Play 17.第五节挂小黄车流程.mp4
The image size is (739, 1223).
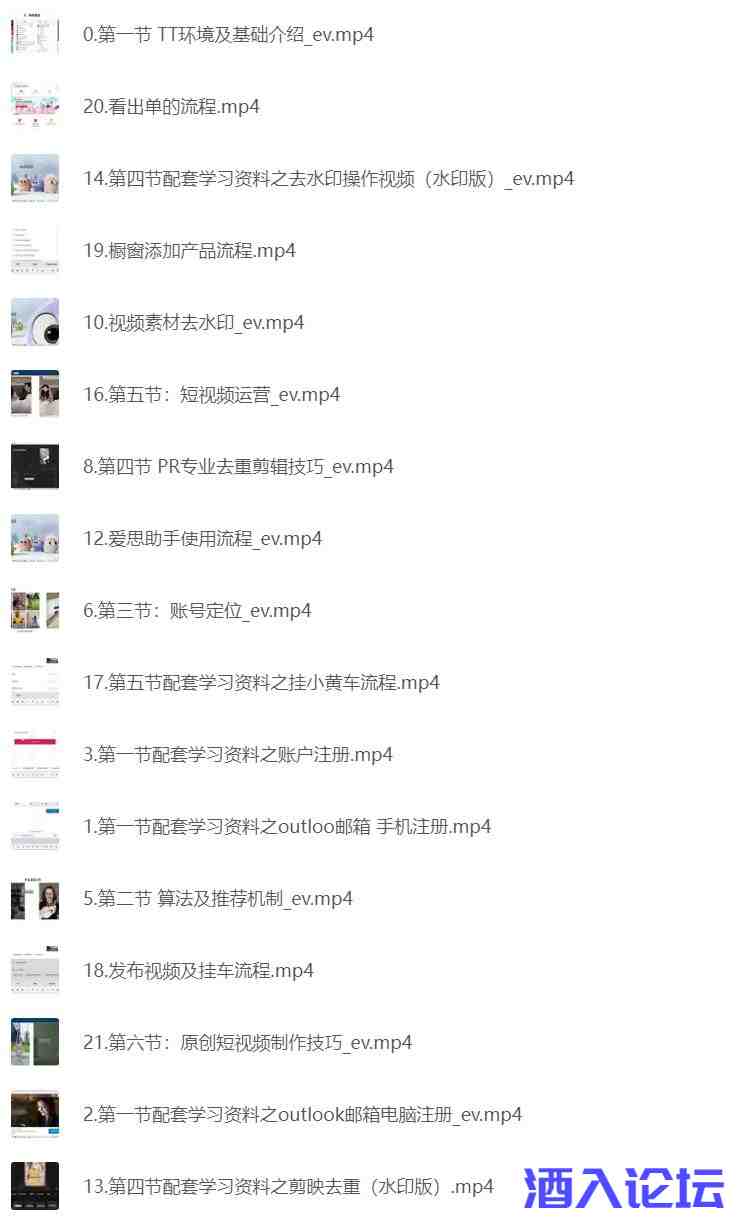(261, 683)
